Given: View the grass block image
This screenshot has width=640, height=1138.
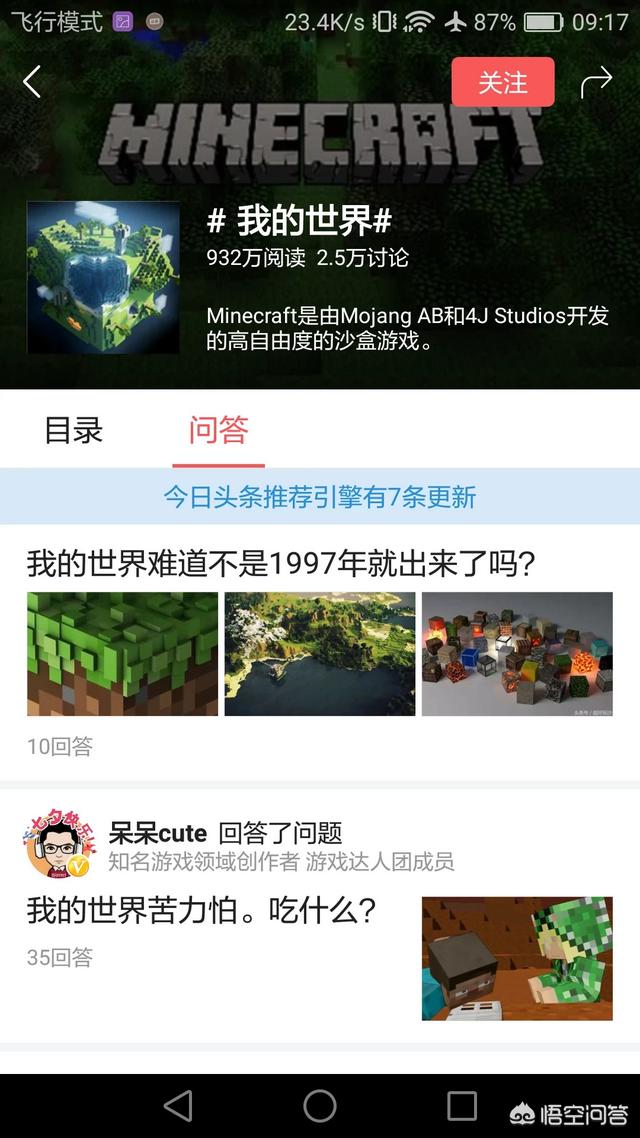Looking at the screenshot, I should 122,654.
